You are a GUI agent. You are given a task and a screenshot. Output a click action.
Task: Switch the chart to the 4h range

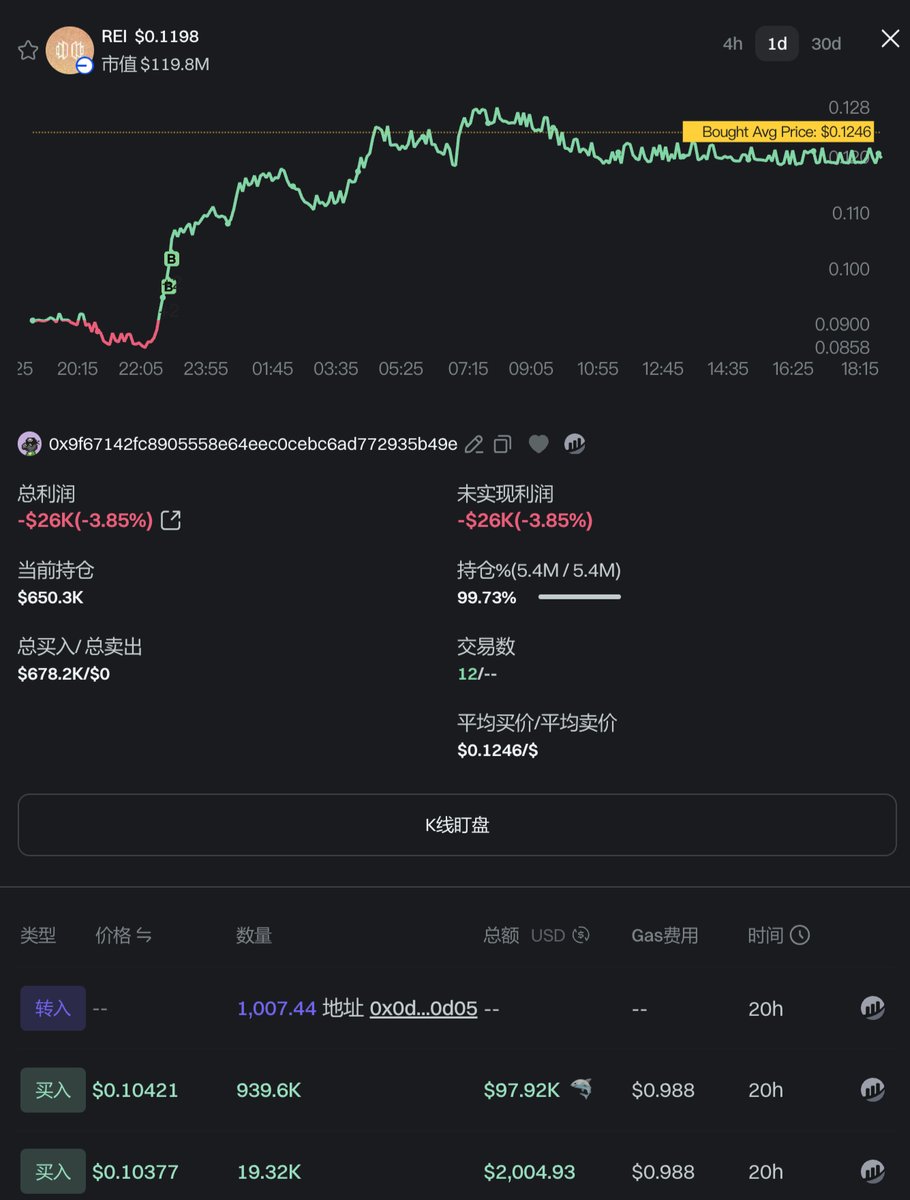pos(733,44)
